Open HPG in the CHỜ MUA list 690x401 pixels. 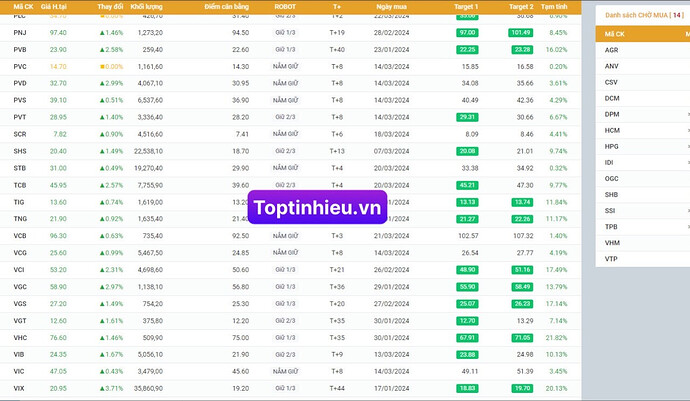tap(611, 146)
